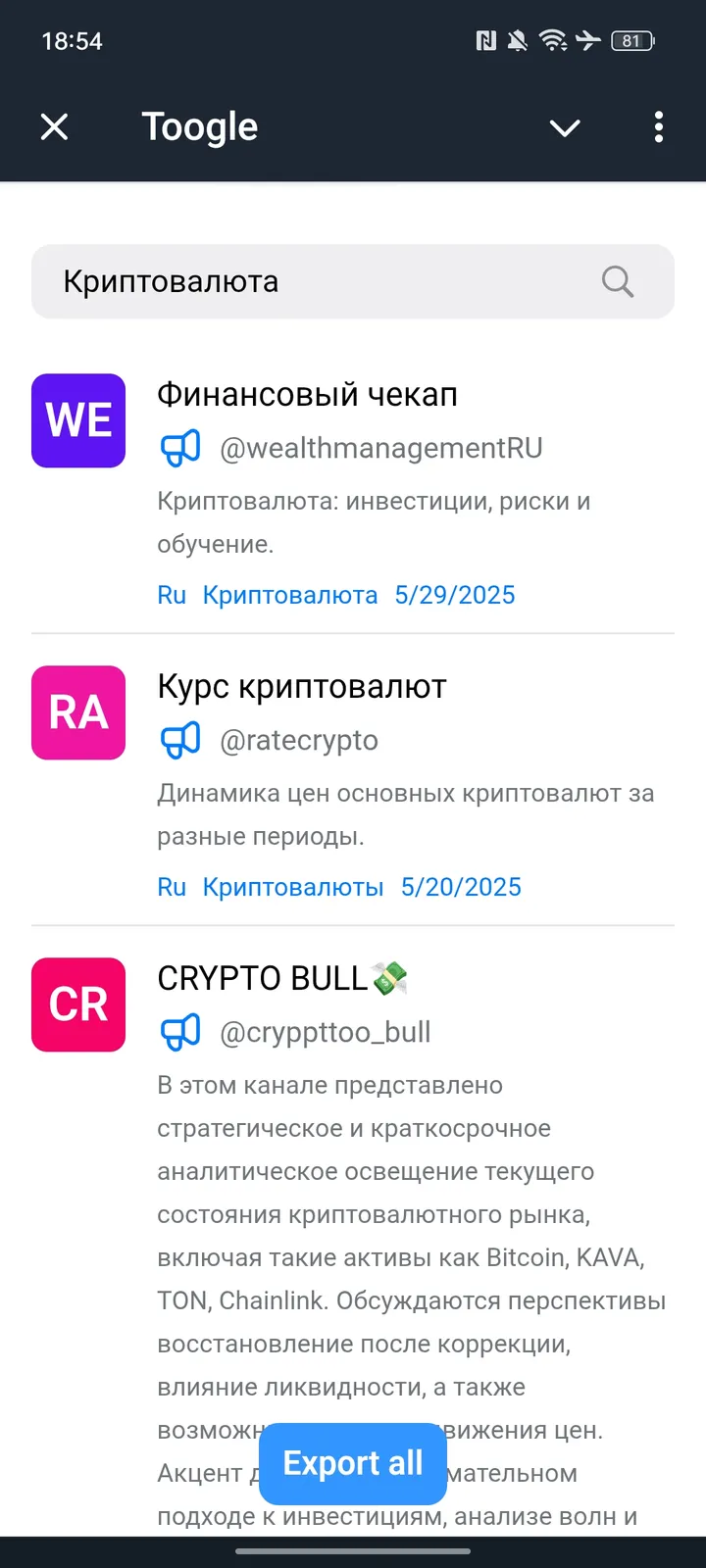
Task: Export all search results
Action: coord(353,1463)
